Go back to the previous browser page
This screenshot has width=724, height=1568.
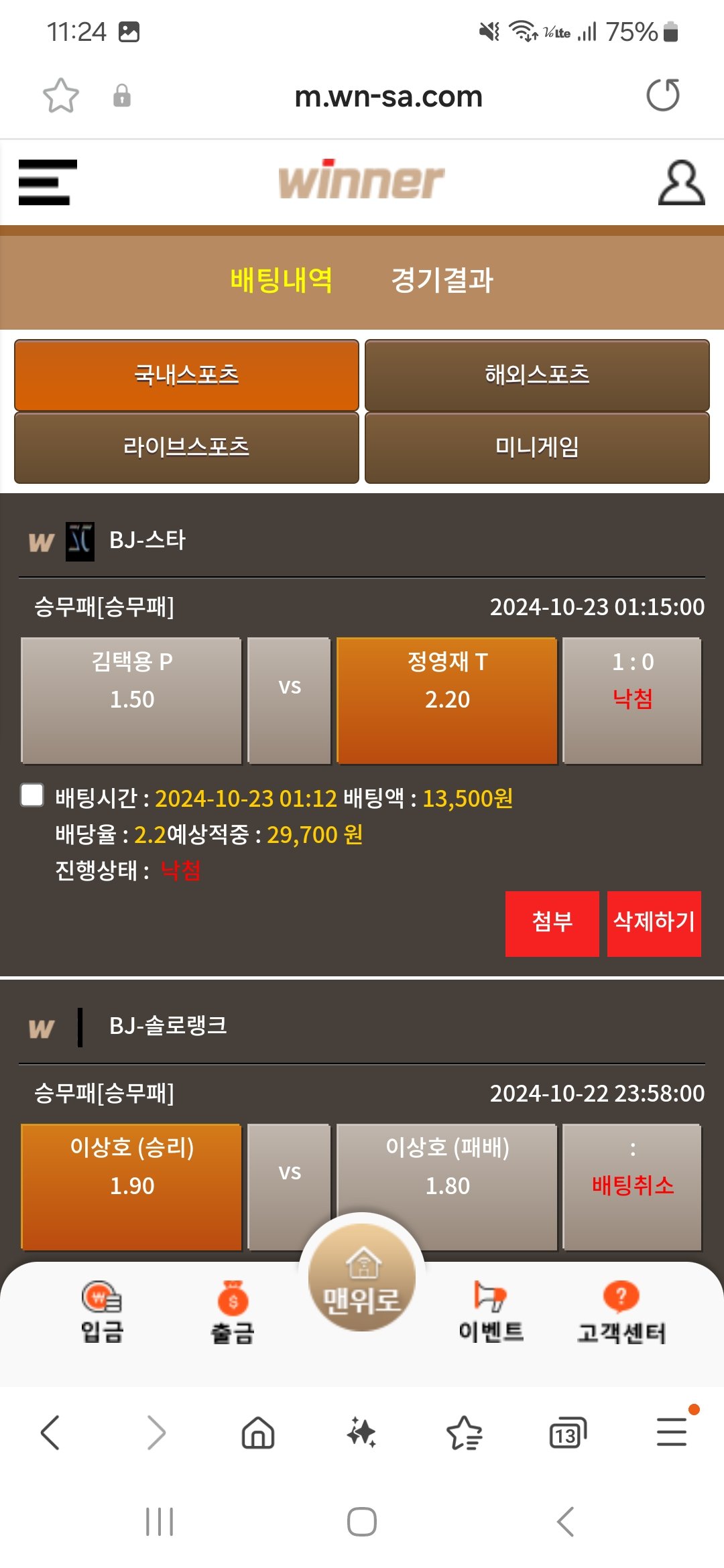50,1433
